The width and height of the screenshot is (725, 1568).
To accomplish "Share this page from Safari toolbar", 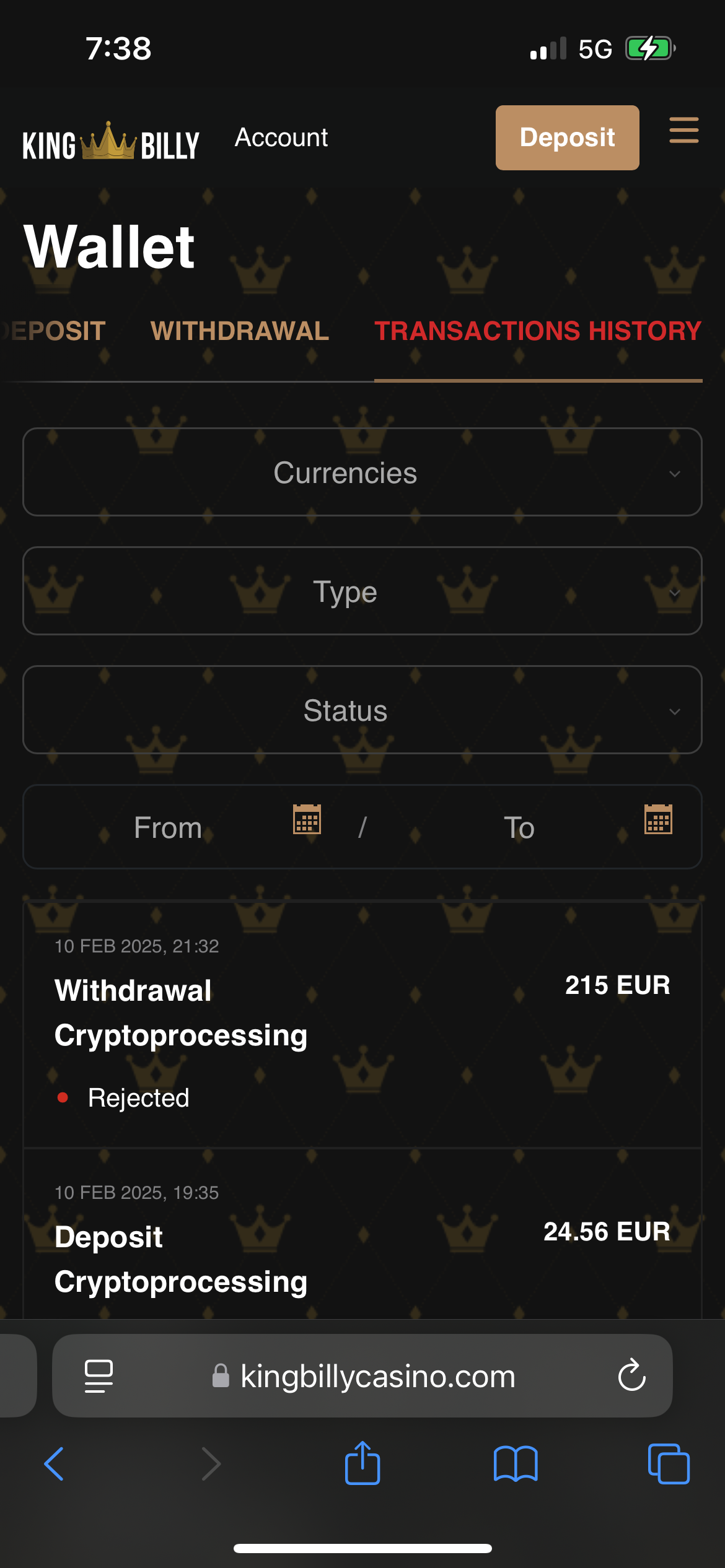I will pyautogui.click(x=362, y=1464).
